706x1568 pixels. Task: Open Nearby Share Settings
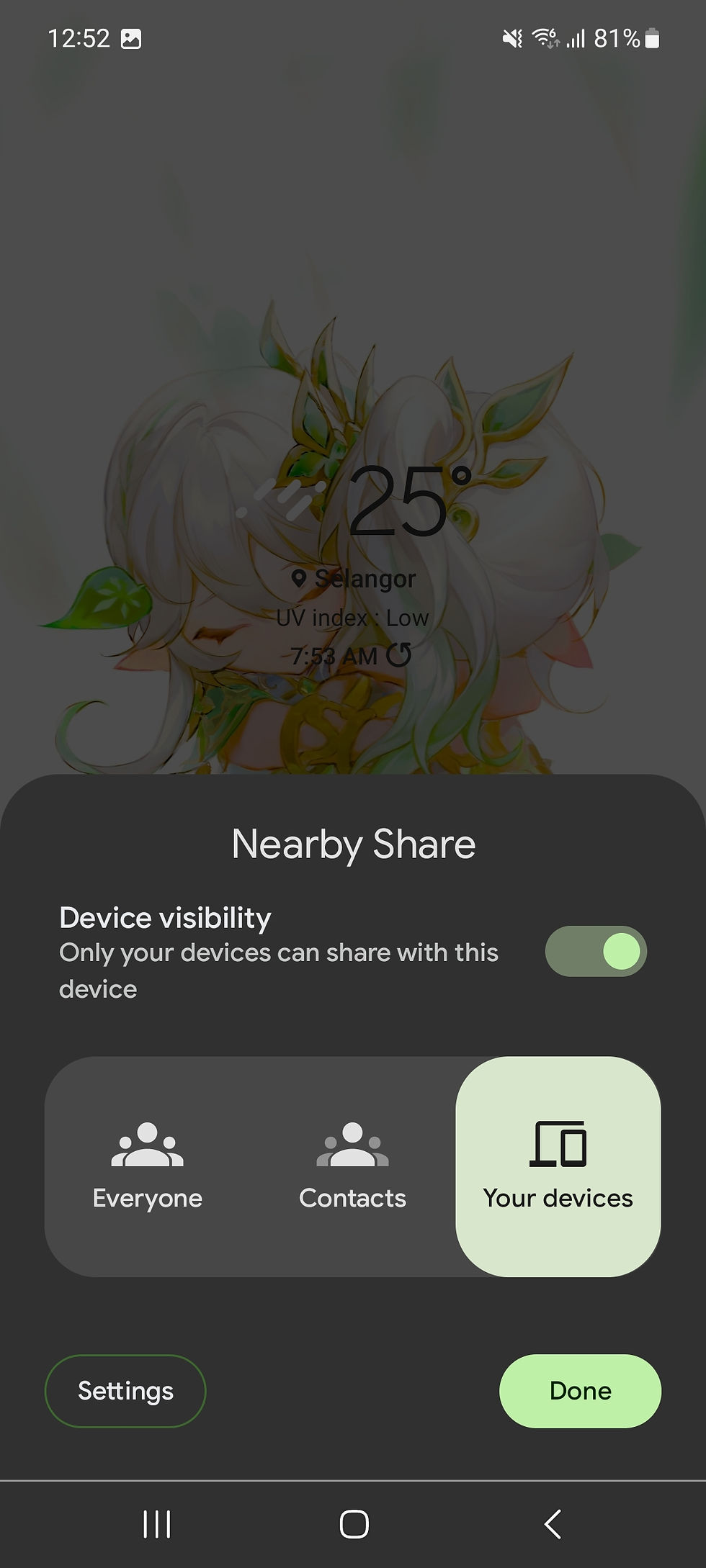point(125,1391)
